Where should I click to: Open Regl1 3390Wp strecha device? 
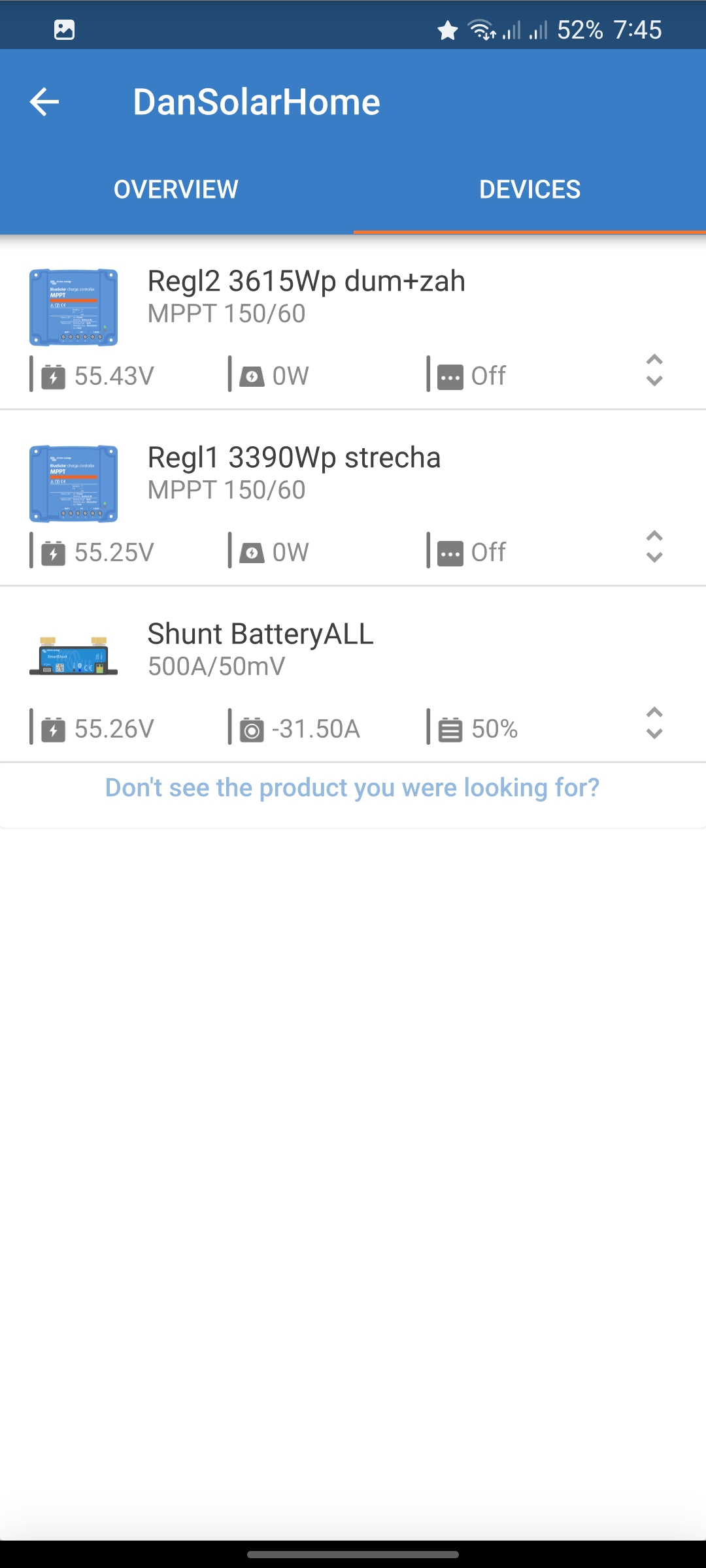pyautogui.click(x=294, y=472)
